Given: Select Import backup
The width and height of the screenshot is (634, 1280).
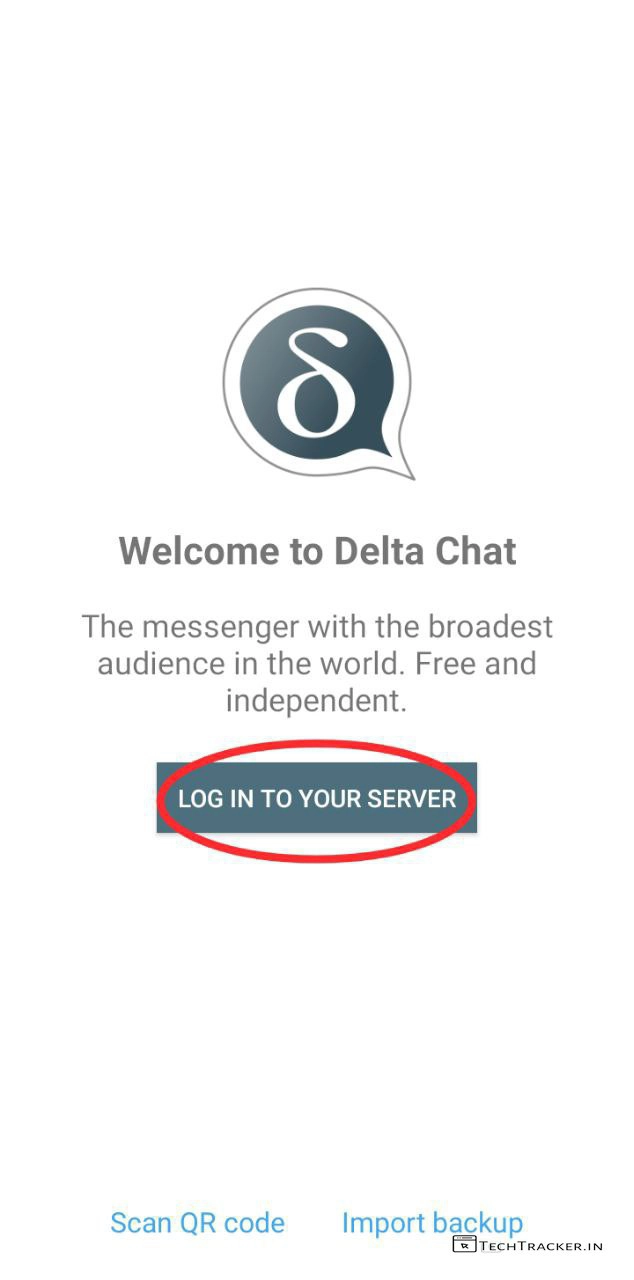Looking at the screenshot, I should point(432,1222).
